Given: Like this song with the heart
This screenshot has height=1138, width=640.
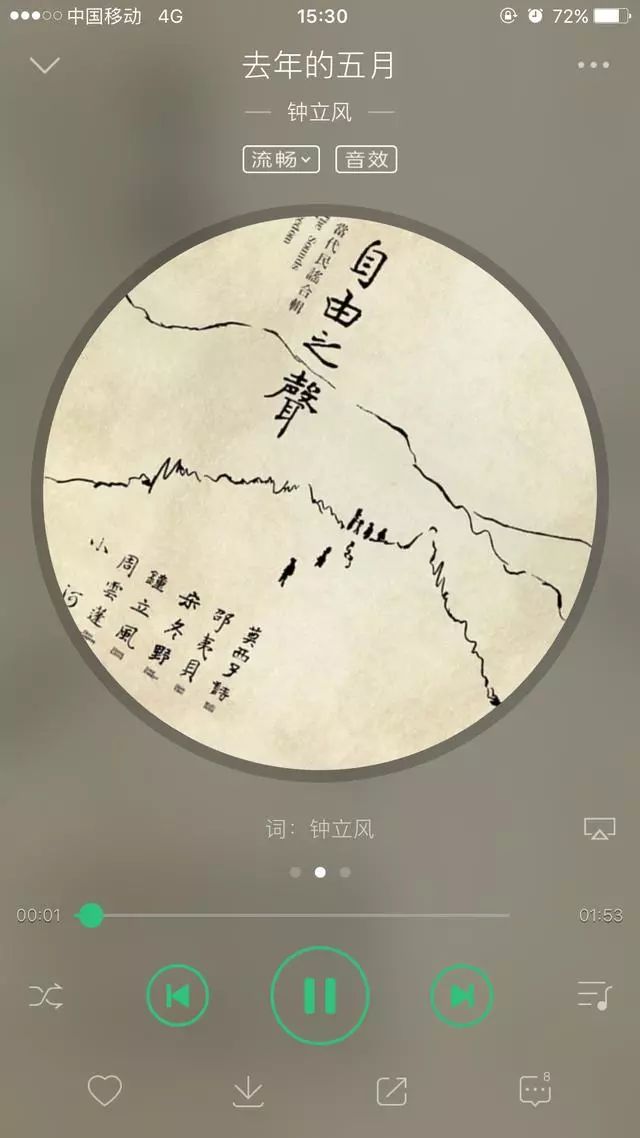Looking at the screenshot, I should [104, 1091].
